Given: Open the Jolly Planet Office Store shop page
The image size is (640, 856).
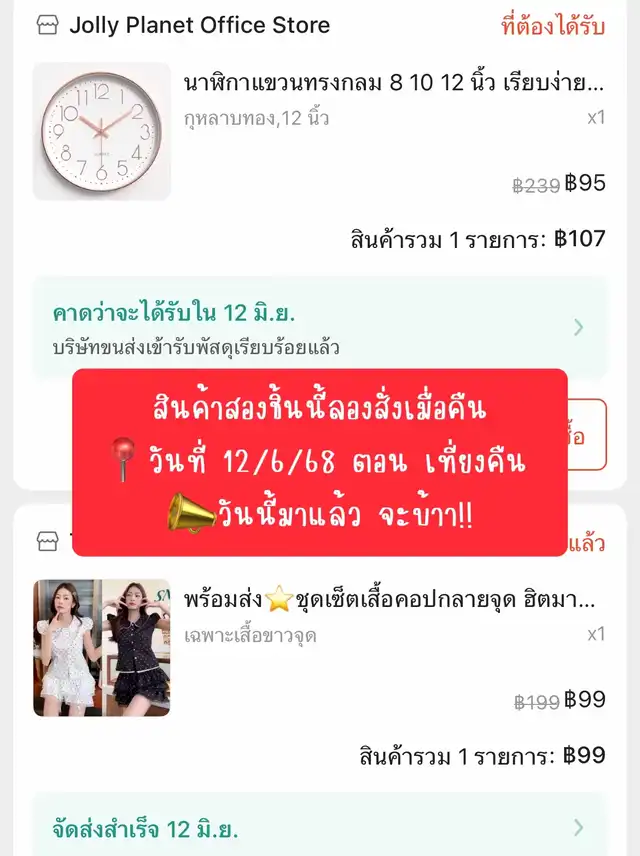Looking at the screenshot, I should coord(199,25).
